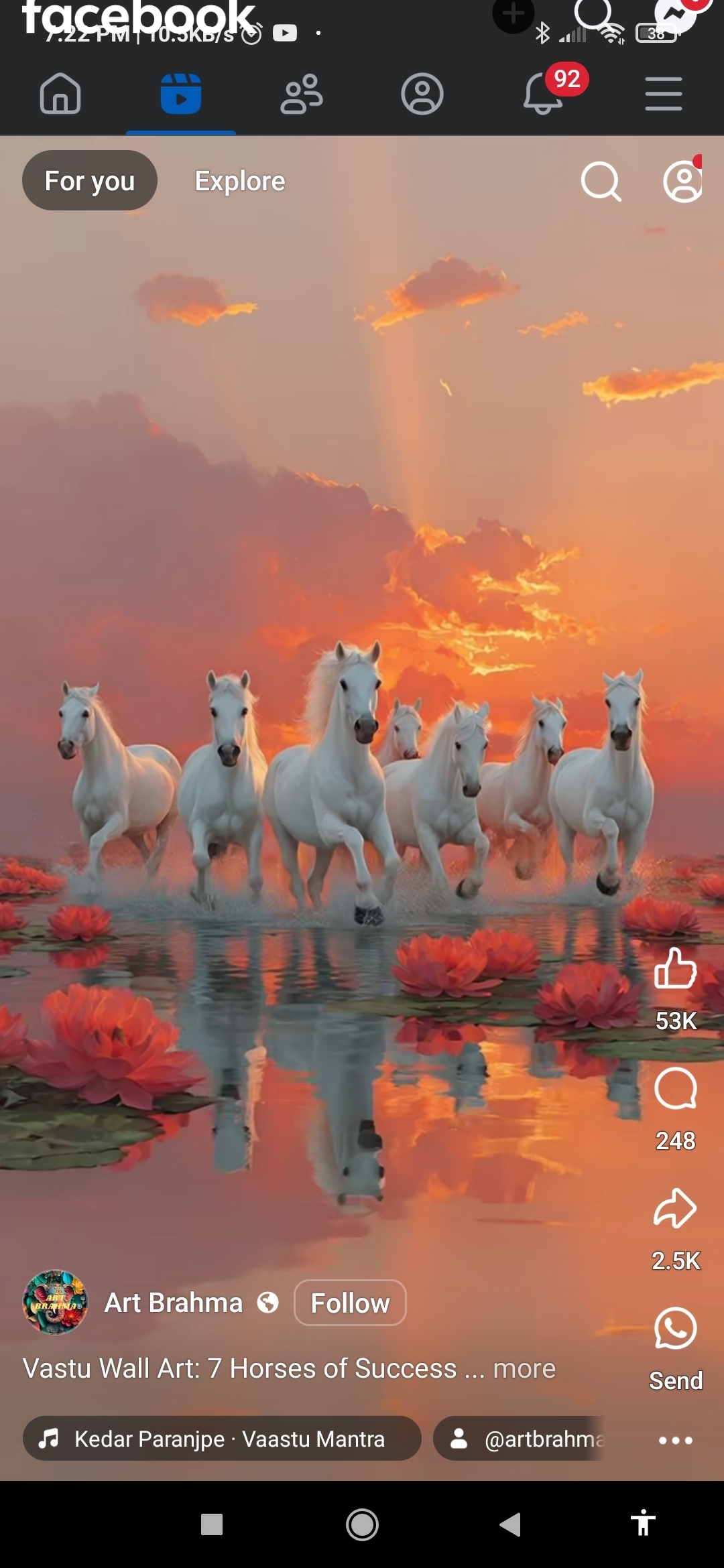Image resolution: width=724 pixels, height=1568 pixels.
Task: Select the For you chip
Action: click(x=90, y=181)
